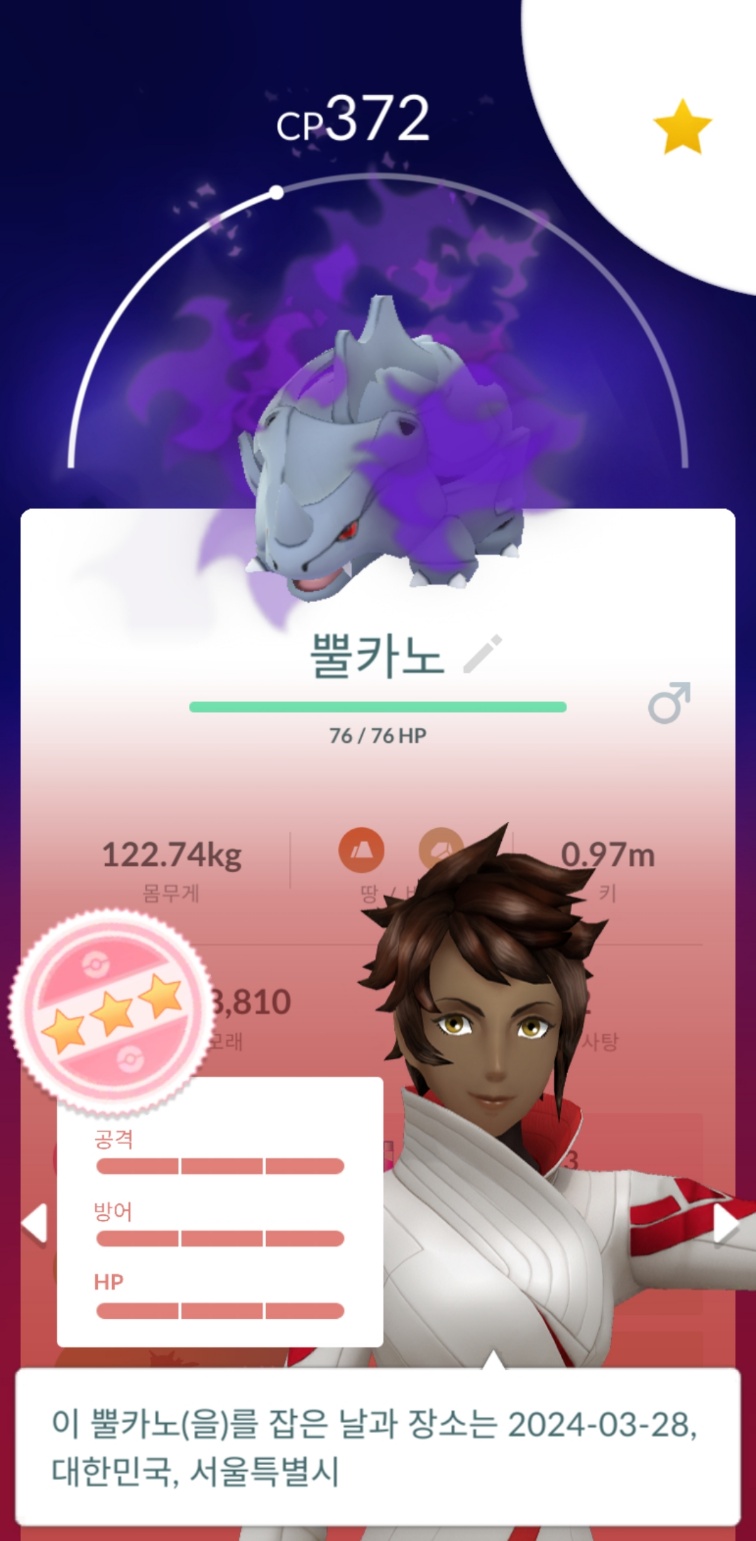Toggle the favorite star icon
756x1541 pixels.
(x=682, y=127)
